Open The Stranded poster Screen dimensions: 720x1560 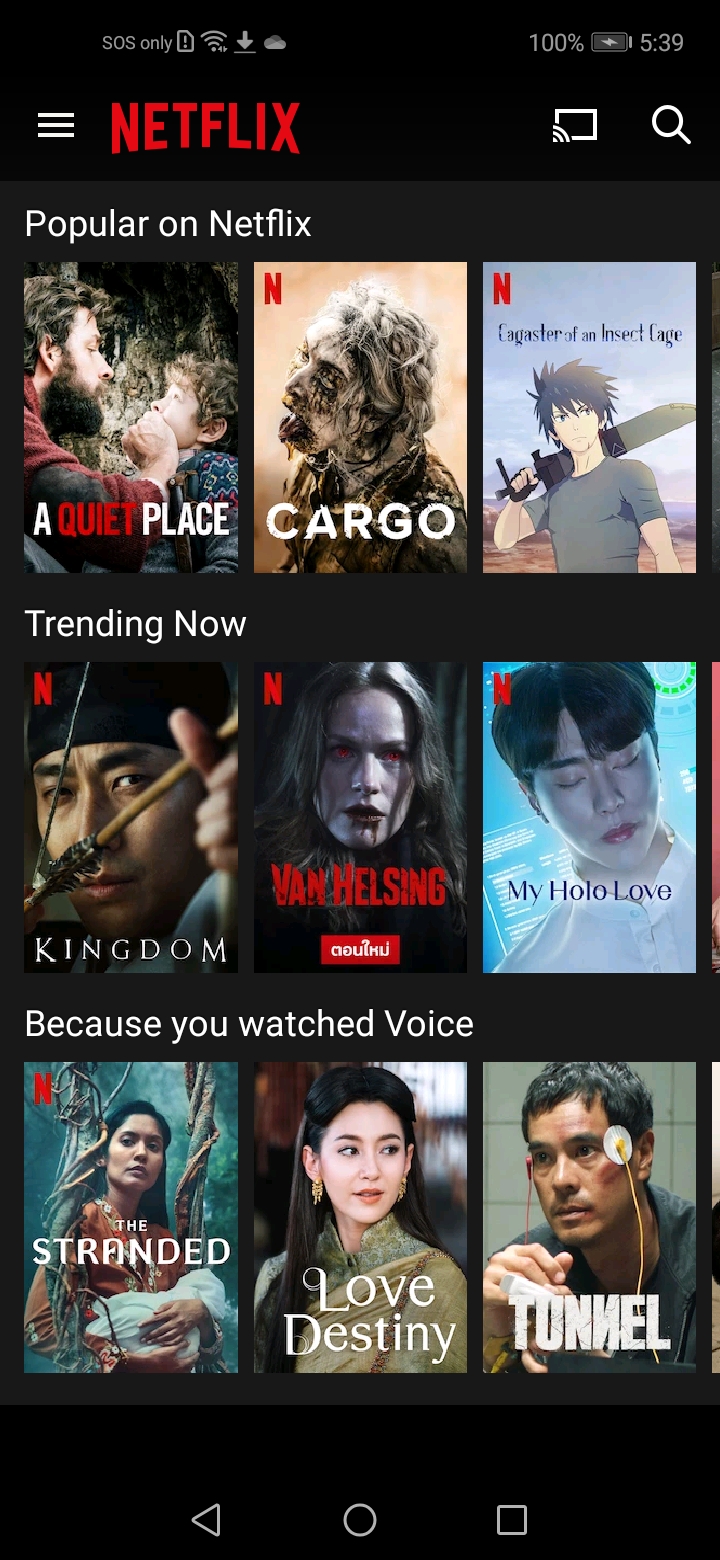point(131,1217)
